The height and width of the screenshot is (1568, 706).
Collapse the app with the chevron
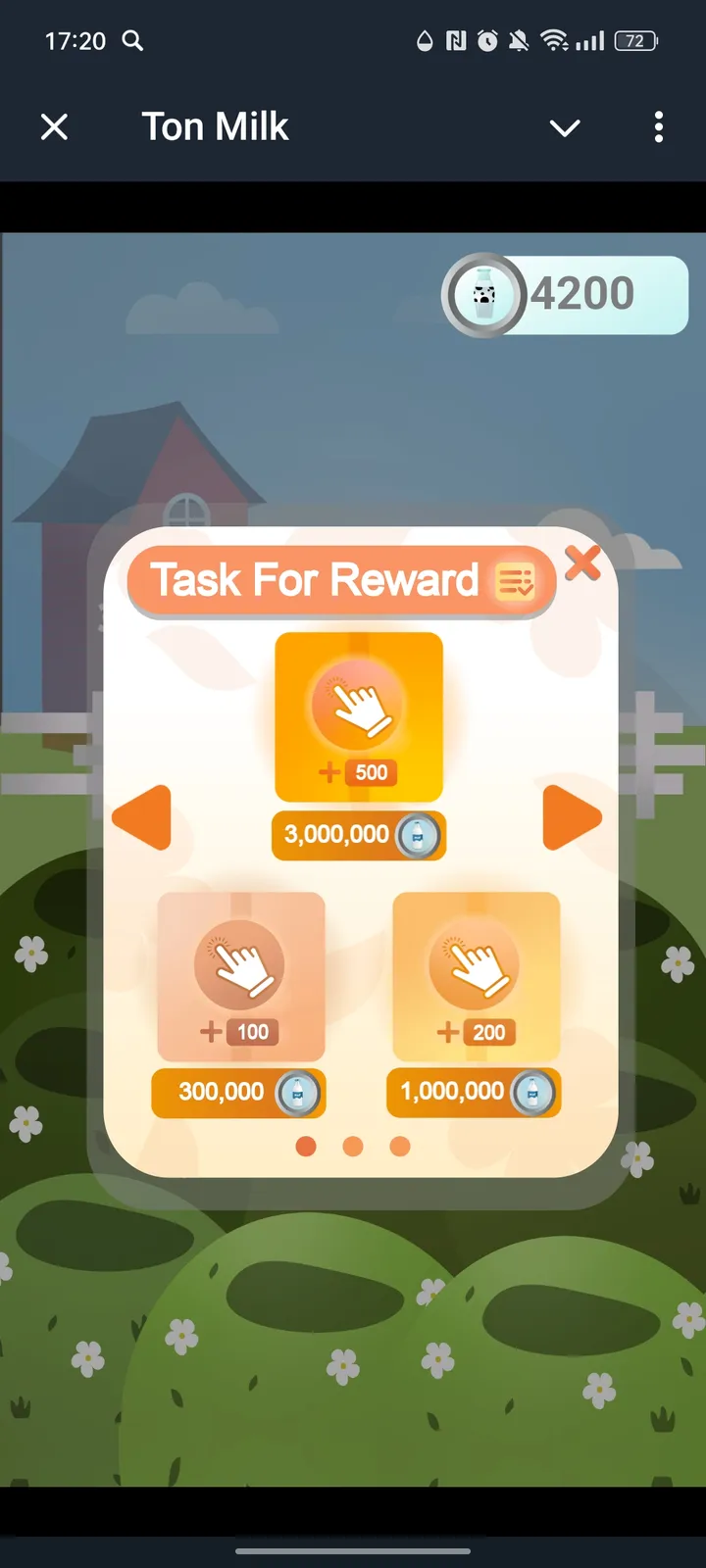(x=565, y=127)
